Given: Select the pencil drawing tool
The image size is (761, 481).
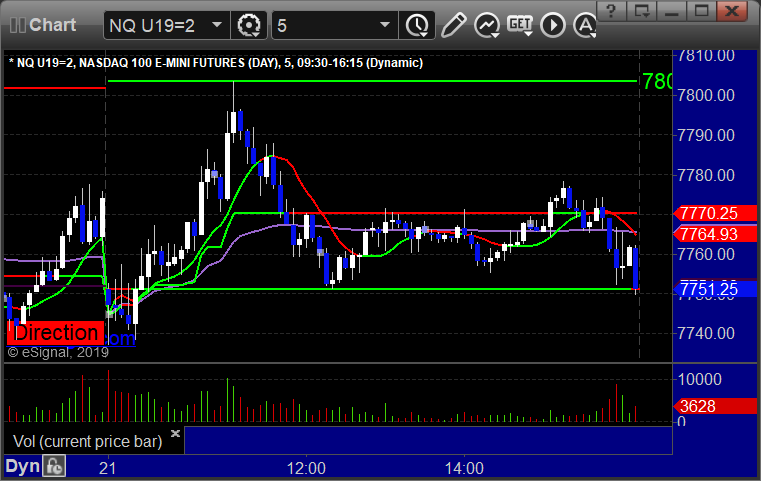Looking at the screenshot, I should click(453, 24).
